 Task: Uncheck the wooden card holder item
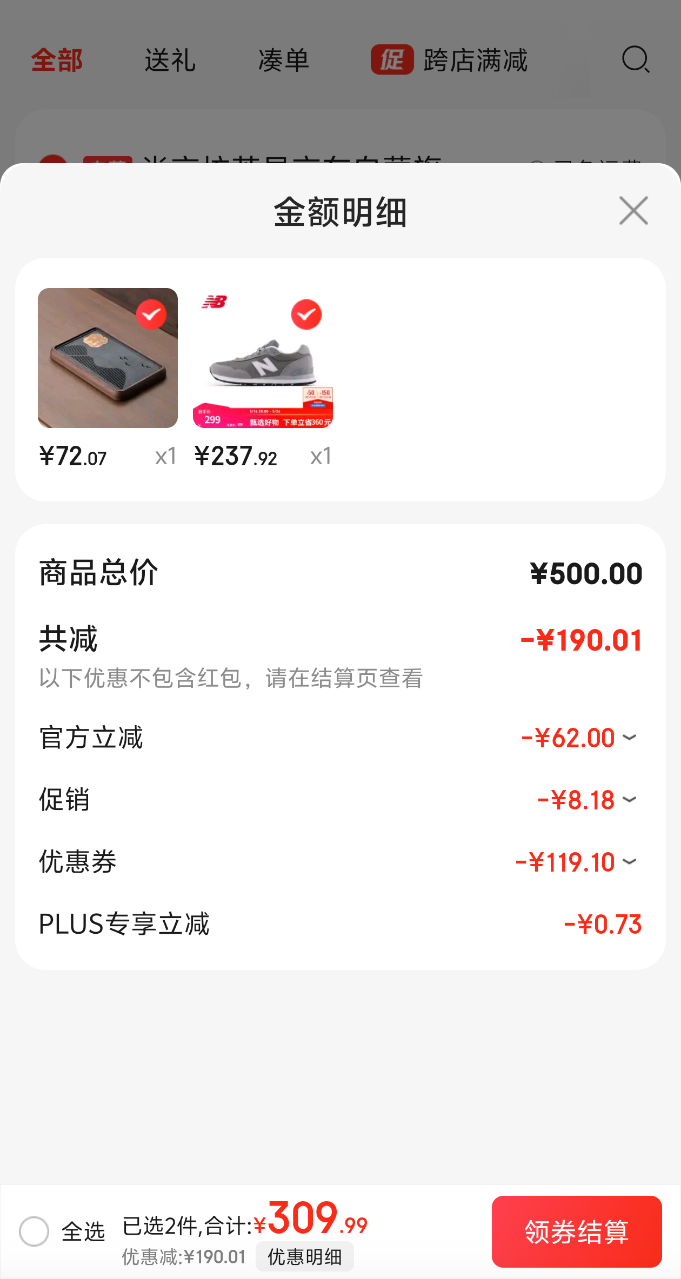(x=151, y=315)
